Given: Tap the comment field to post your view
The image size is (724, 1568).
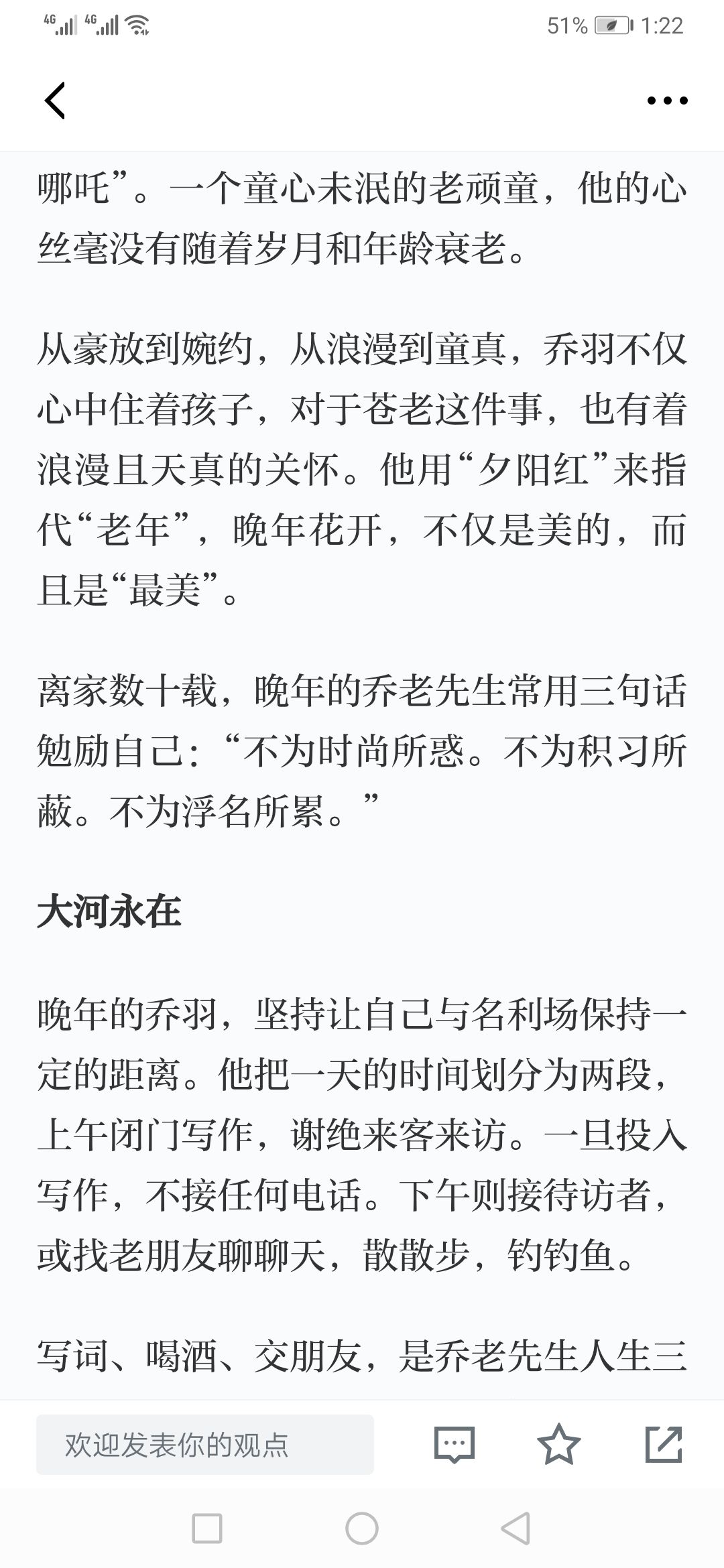Looking at the screenshot, I should tap(205, 1444).
